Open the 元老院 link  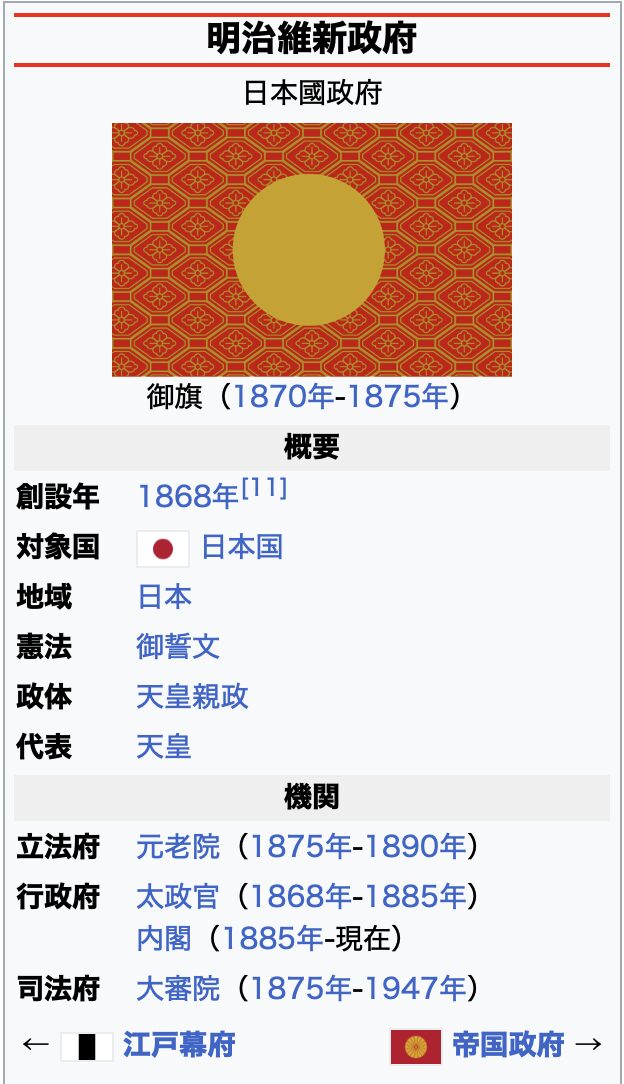[178, 848]
